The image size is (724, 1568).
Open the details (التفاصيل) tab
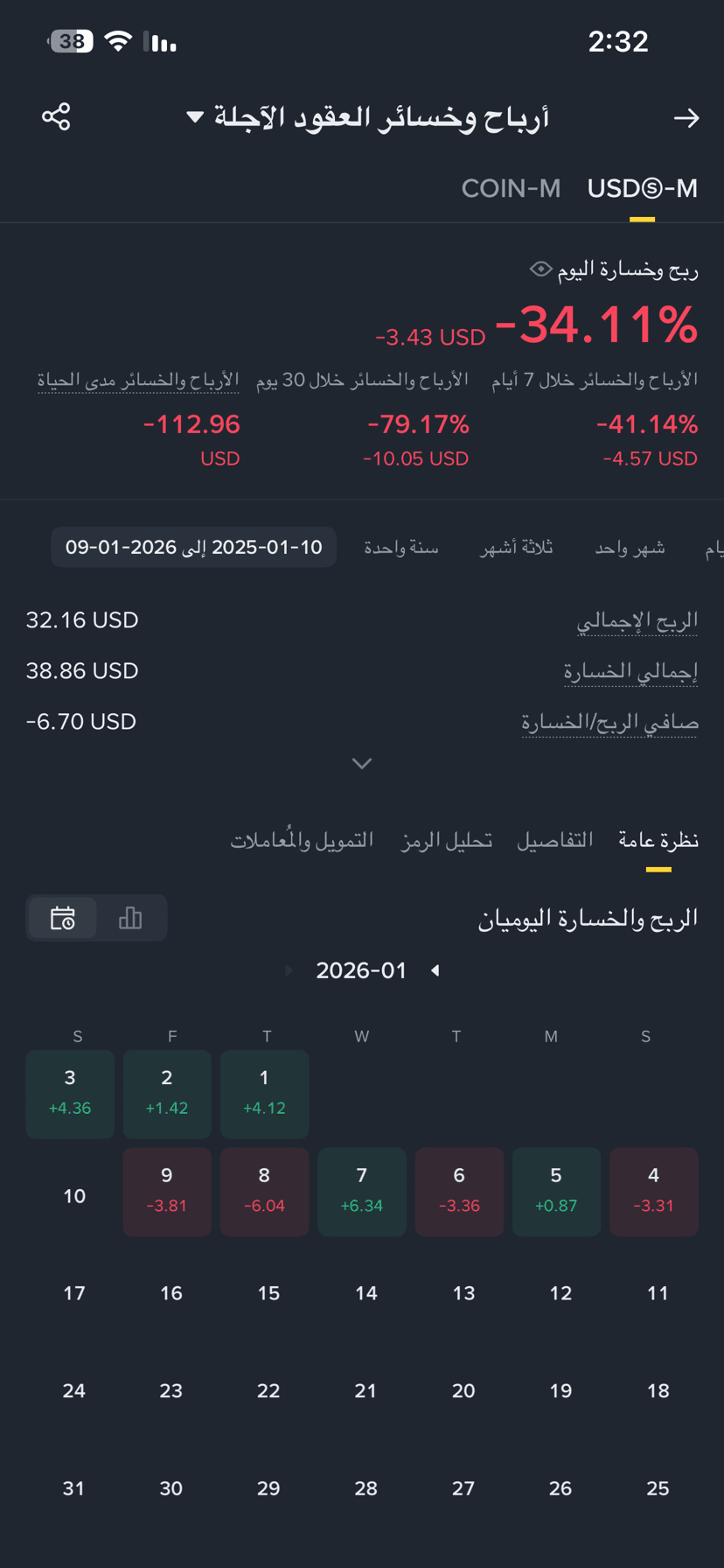[554, 840]
